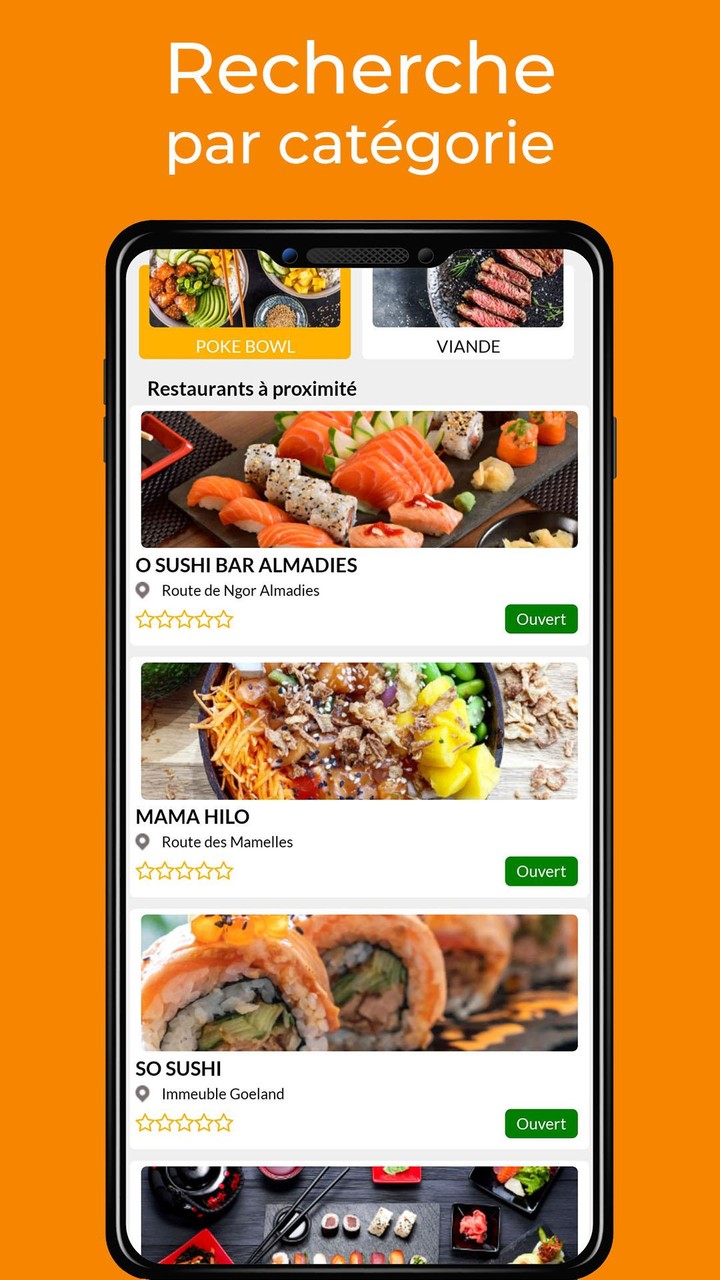Select the POKE BOWL category
Image resolution: width=720 pixels, height=1280 pixels.
pos(245,346)
